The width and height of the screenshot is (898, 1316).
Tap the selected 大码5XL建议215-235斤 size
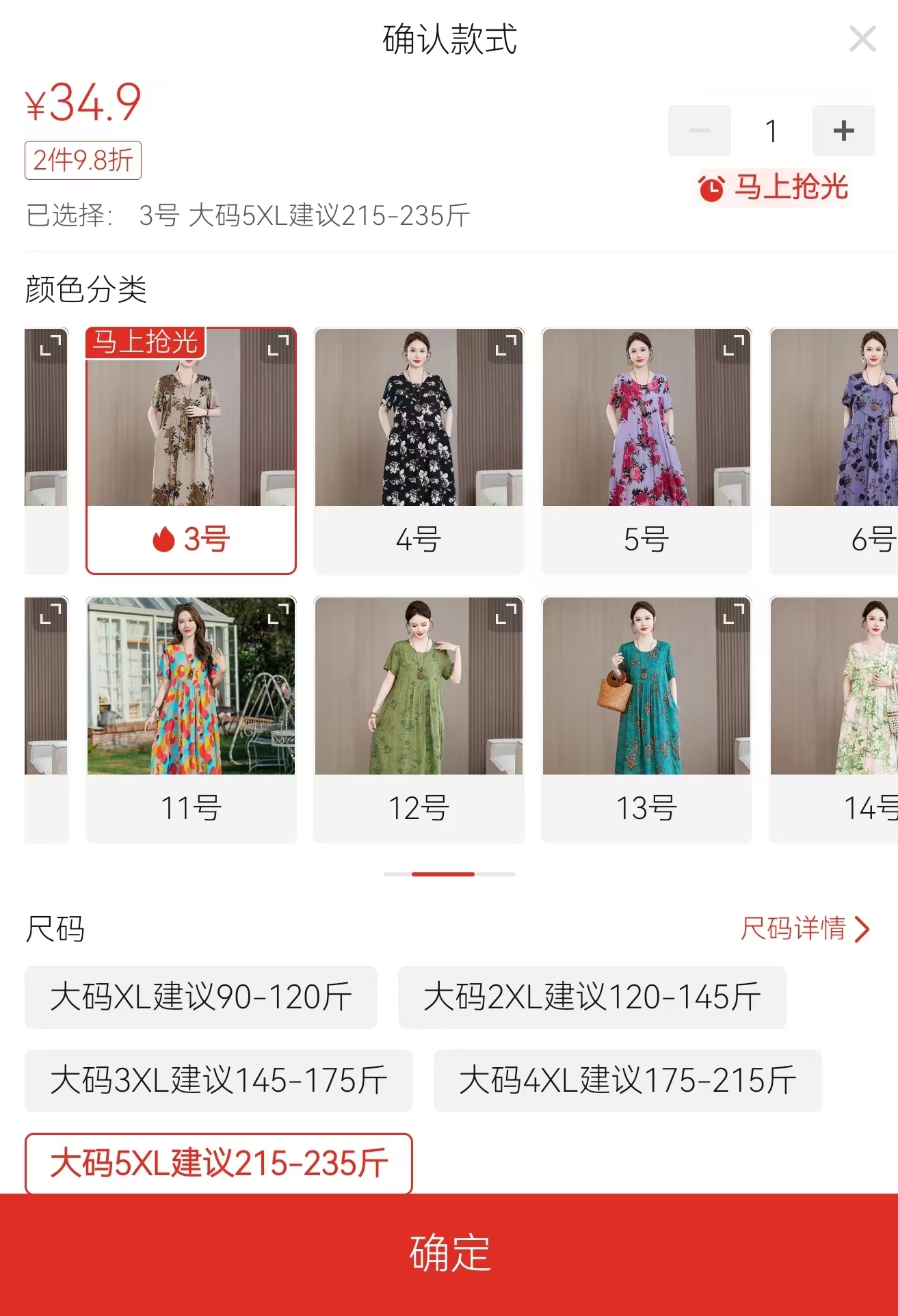[x=219, y=1163]
